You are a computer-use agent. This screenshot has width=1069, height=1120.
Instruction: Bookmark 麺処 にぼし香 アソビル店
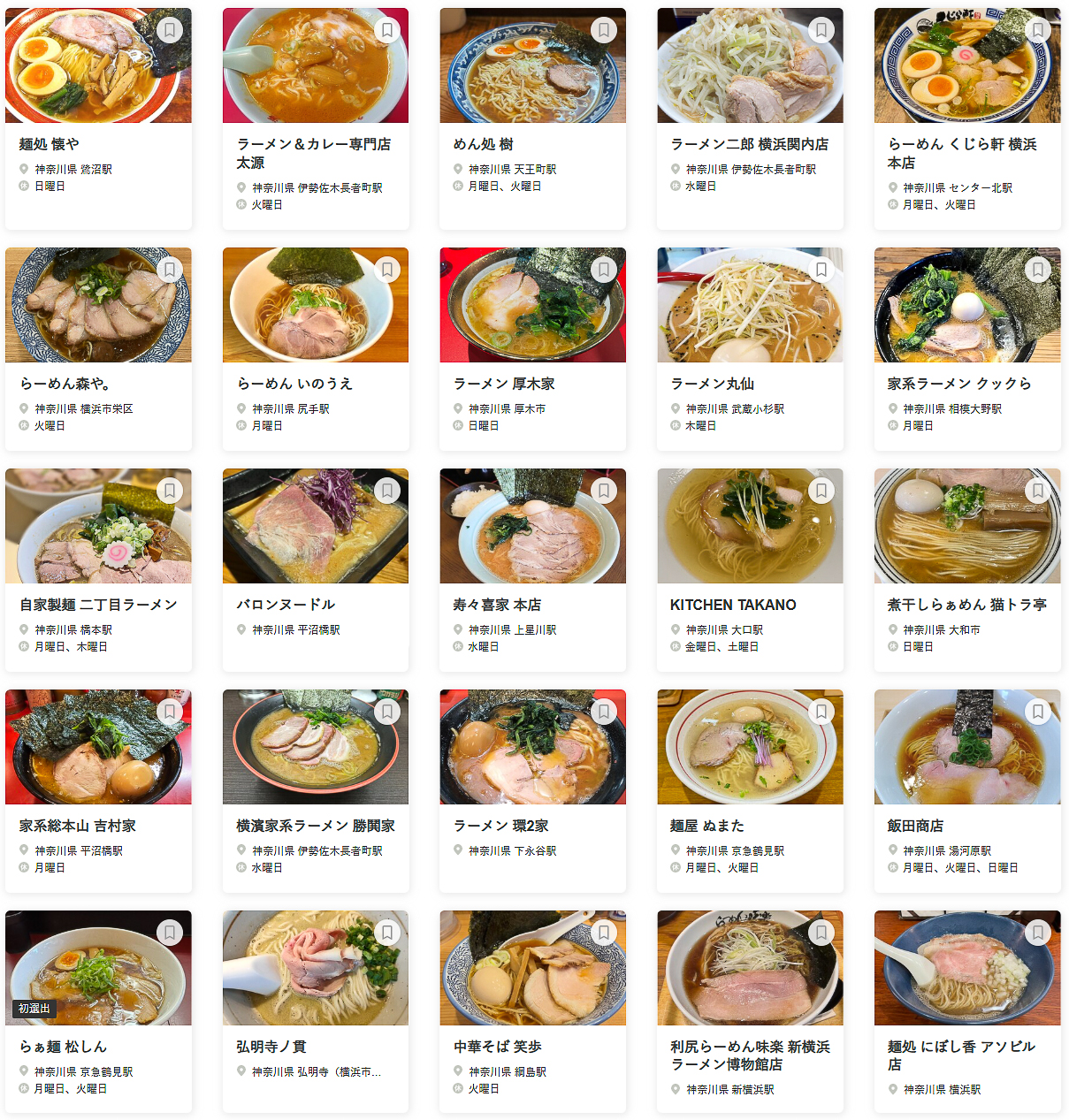click(1038, 932)
